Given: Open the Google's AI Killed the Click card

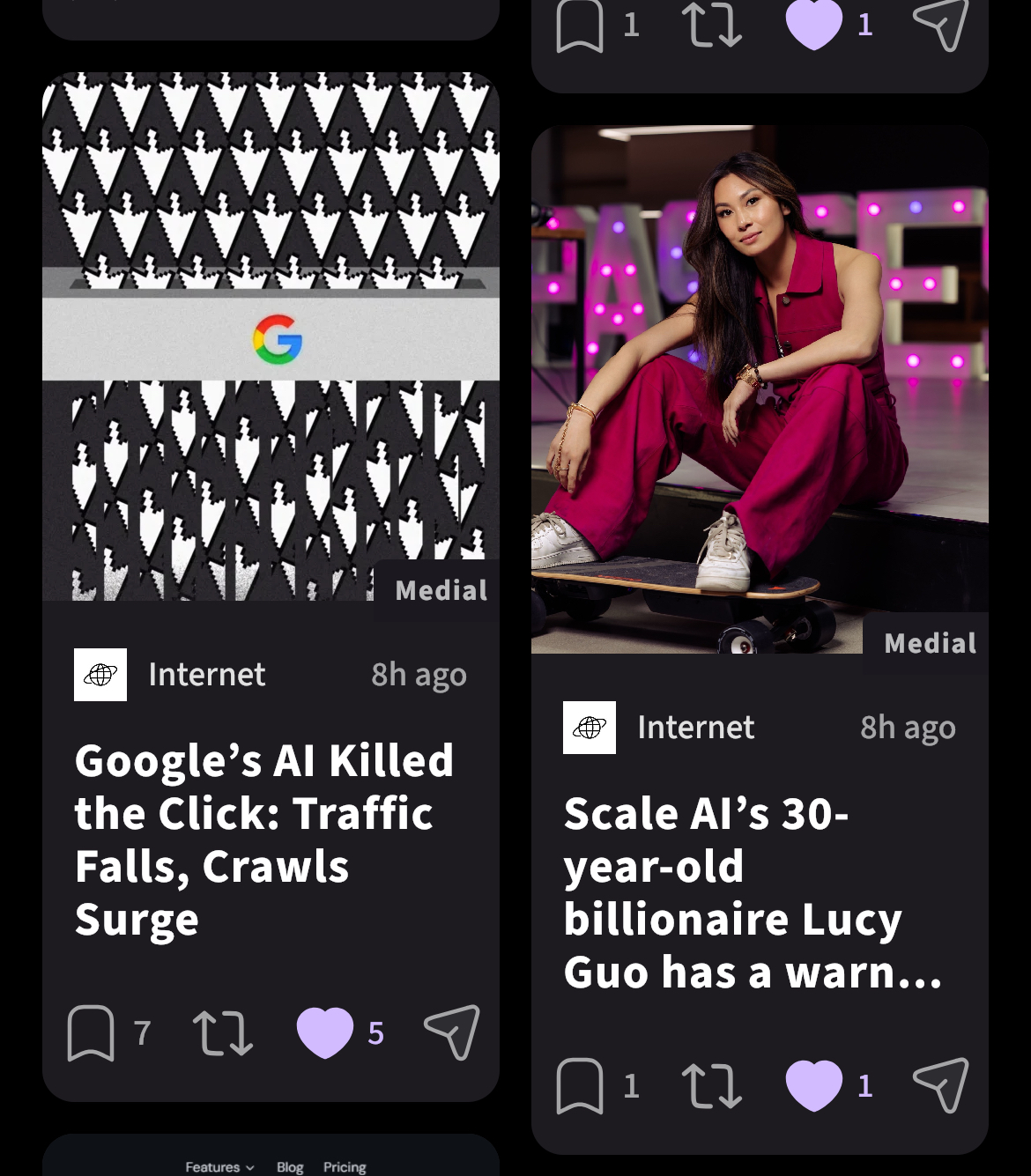Looking at the screenshot, I should click(264, 839).
